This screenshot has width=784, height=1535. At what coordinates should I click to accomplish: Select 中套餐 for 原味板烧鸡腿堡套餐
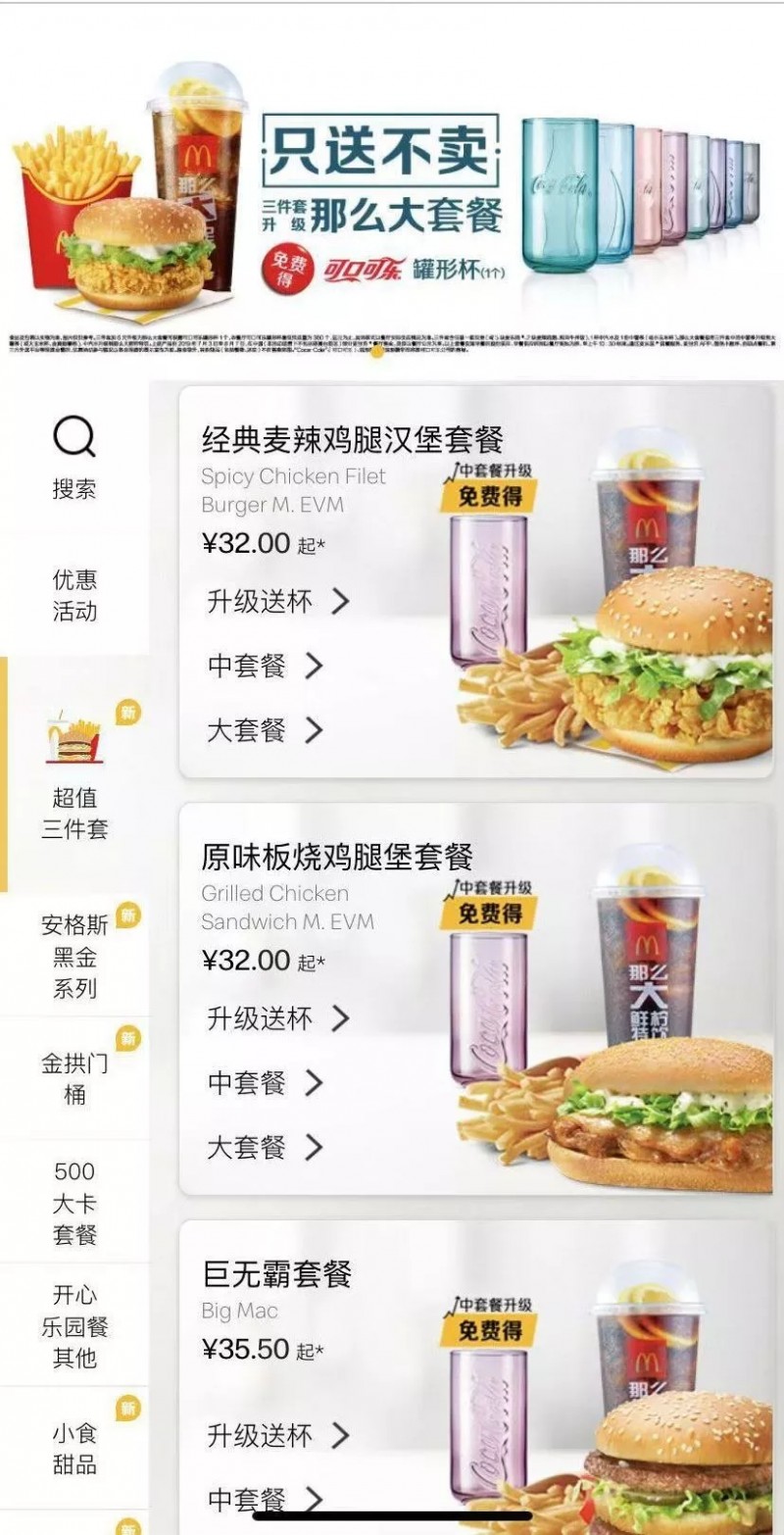(265, 1083)
